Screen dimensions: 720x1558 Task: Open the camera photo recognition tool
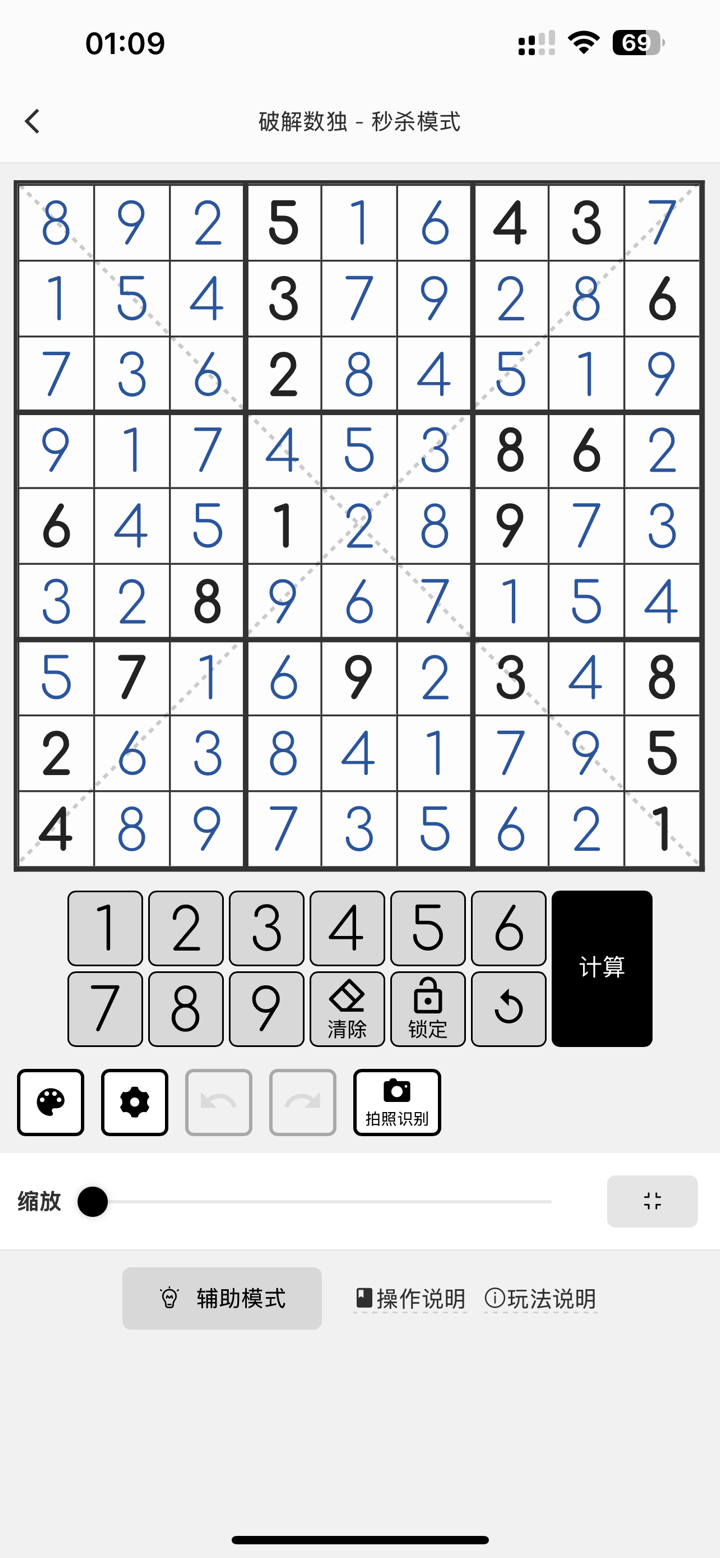coord(396,1102)
